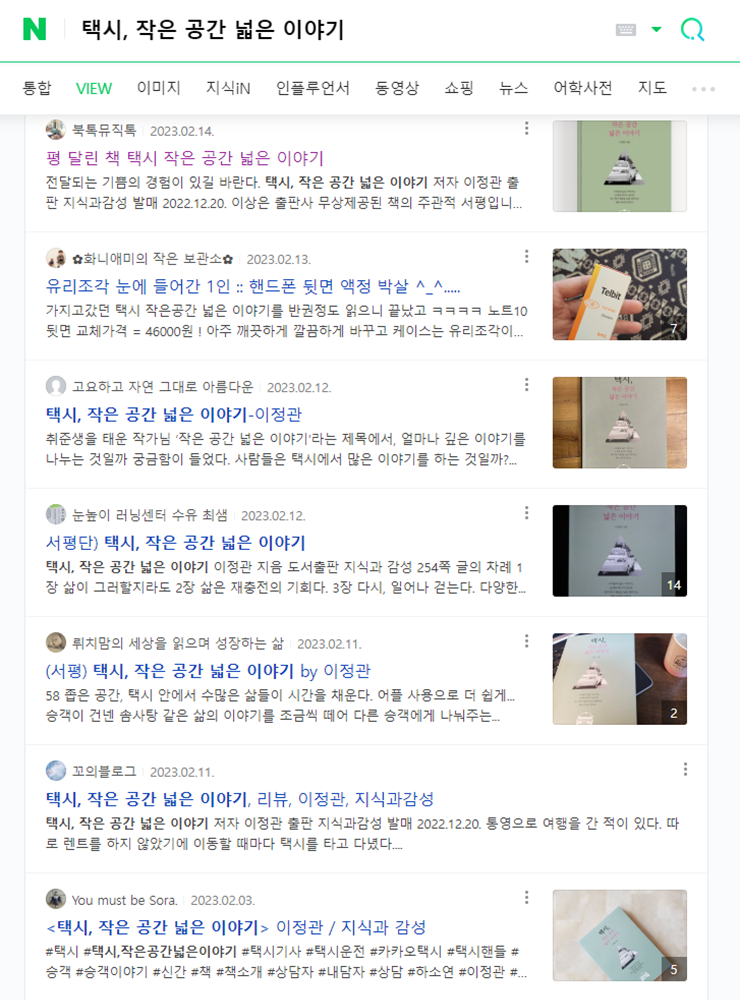Open the Naver logo home button
Image resolution: width=740 pixels, height=1000 pixels.
tap(35, 30)
